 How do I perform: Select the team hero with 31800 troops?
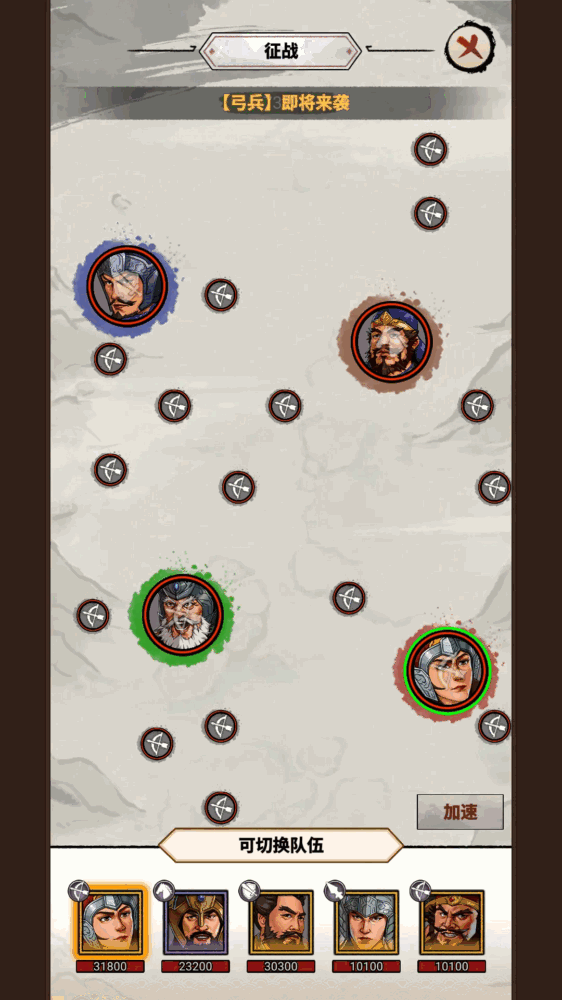110,922
